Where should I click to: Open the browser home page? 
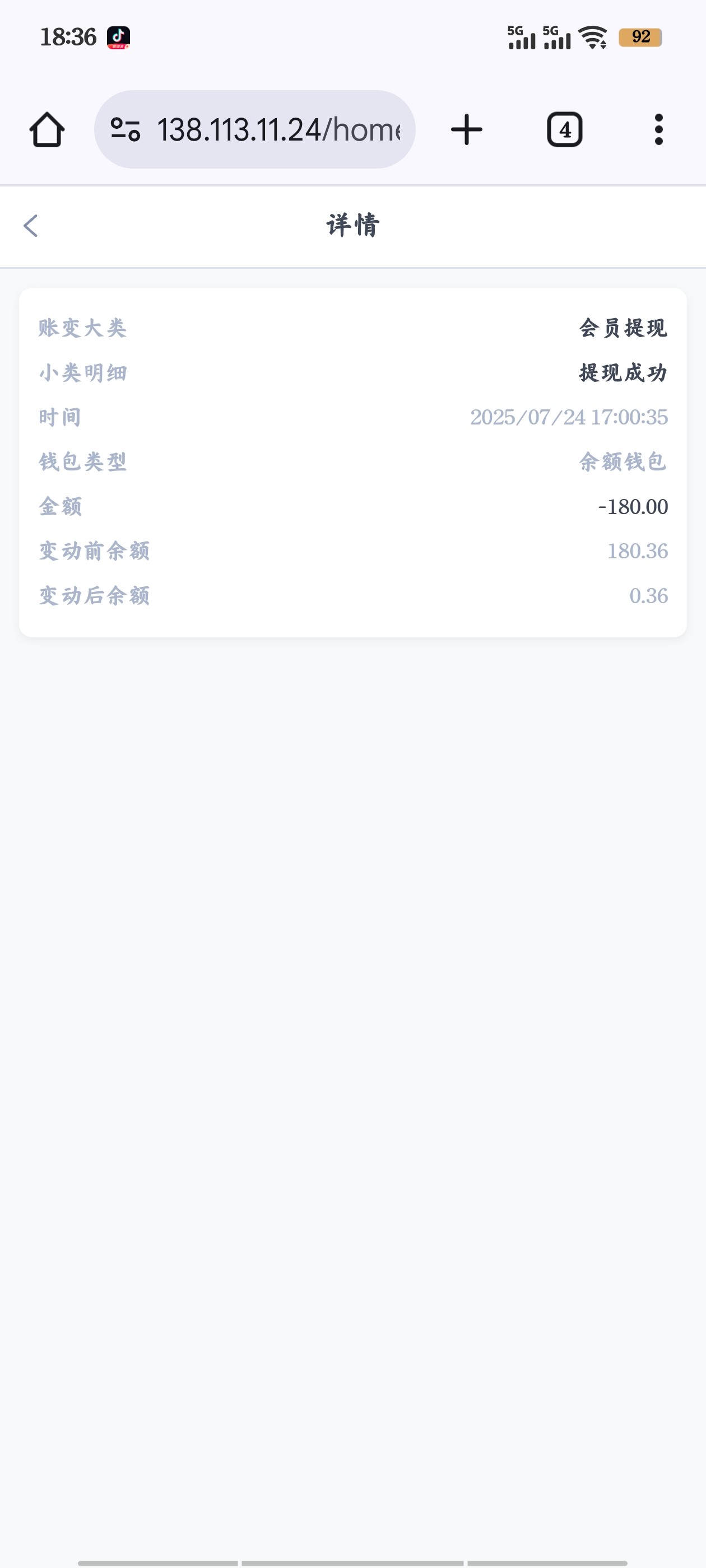[x=47, y=130]
